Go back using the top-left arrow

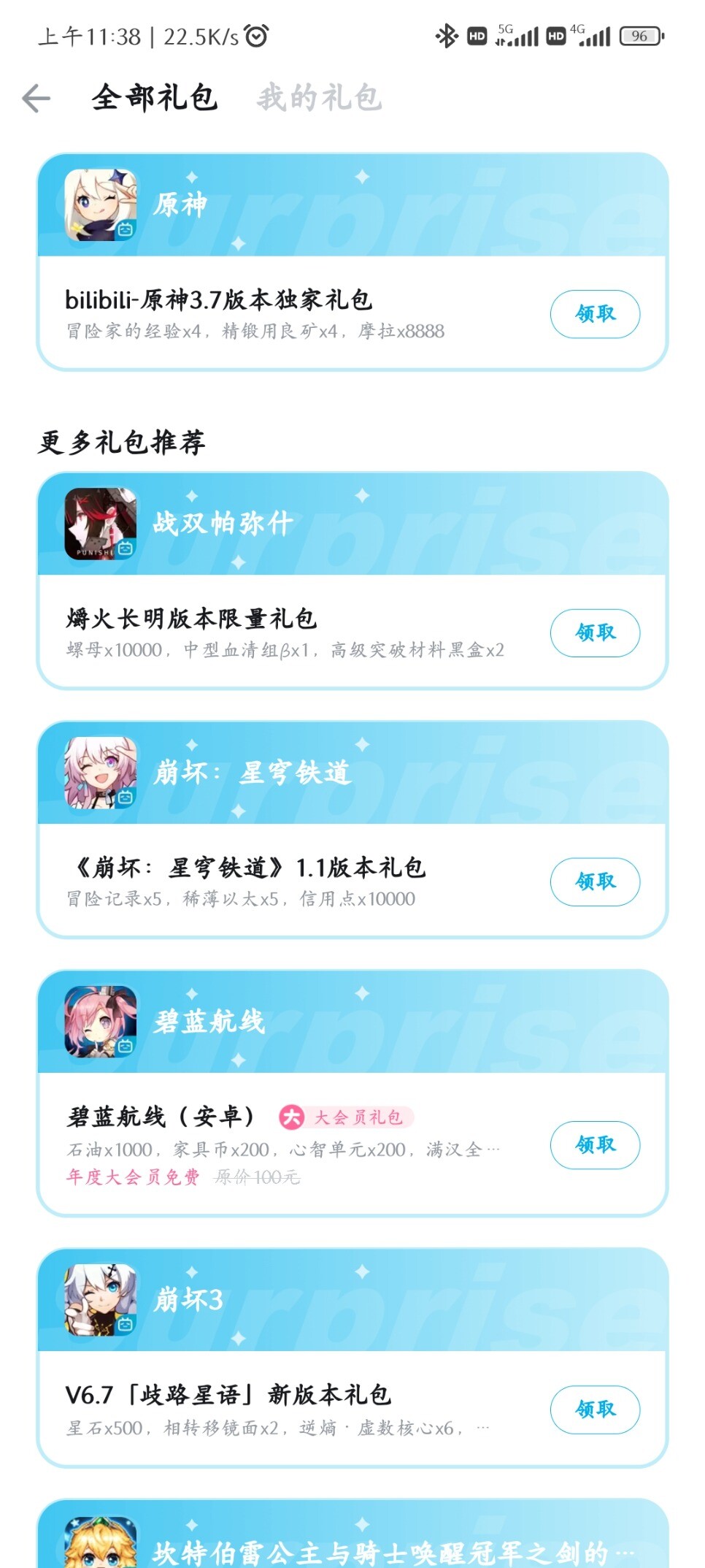click(x=36, y=98)
